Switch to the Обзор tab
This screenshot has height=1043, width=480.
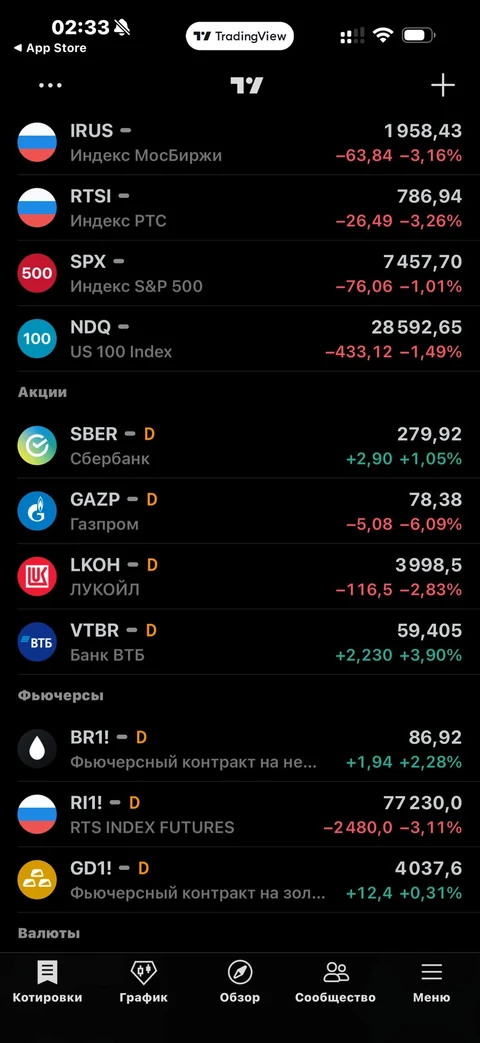point(240,982)
